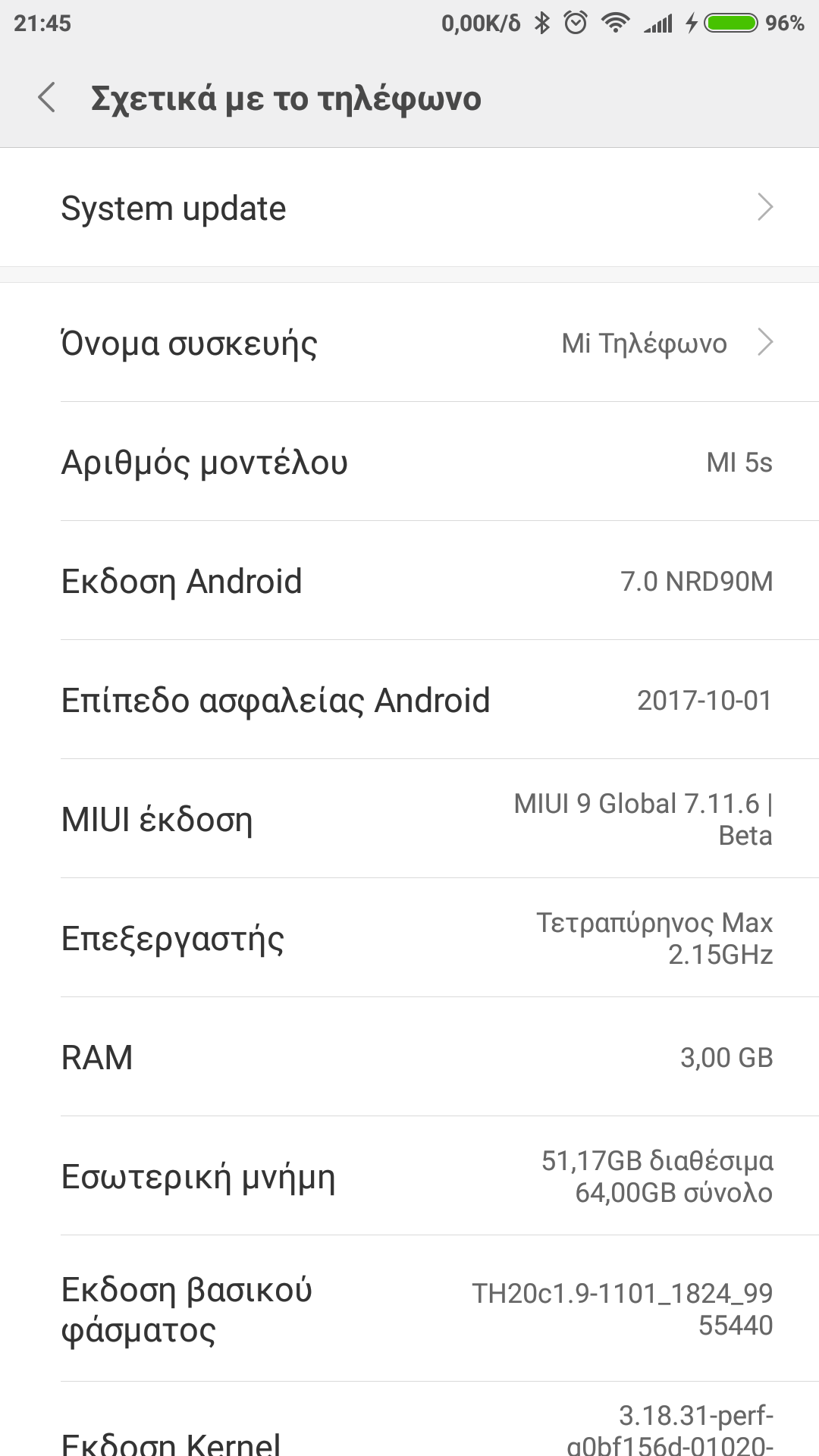Tap the Εσωτερική μνήμη row
The image size is (819, 1456).
pyautogui.click(x=409, y=1176)
